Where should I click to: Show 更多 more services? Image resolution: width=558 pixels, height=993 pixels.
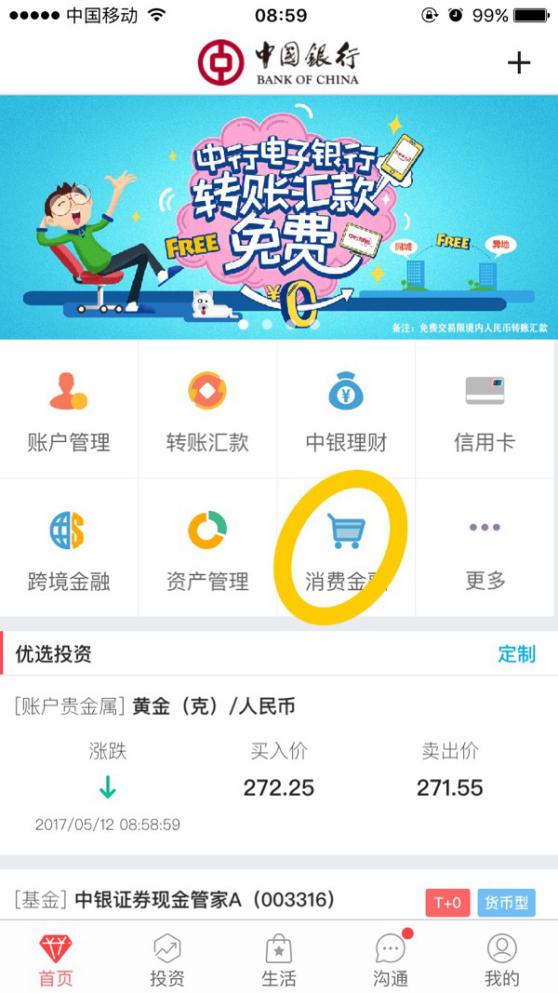(x=486, y=548)
